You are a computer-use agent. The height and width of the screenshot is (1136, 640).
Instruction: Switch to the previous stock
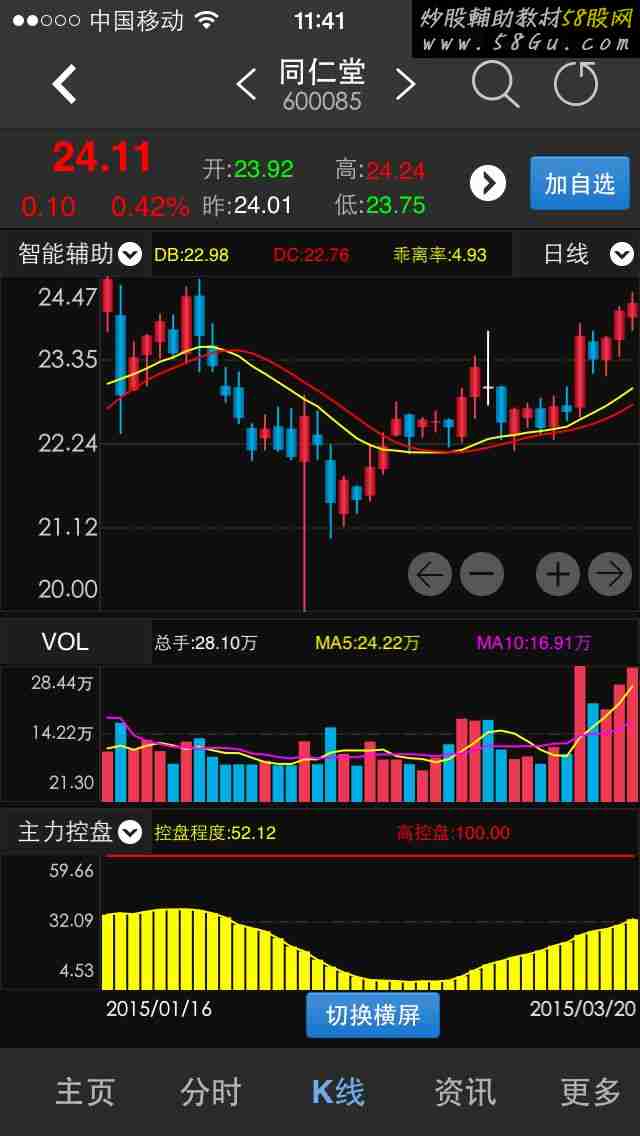246,85
